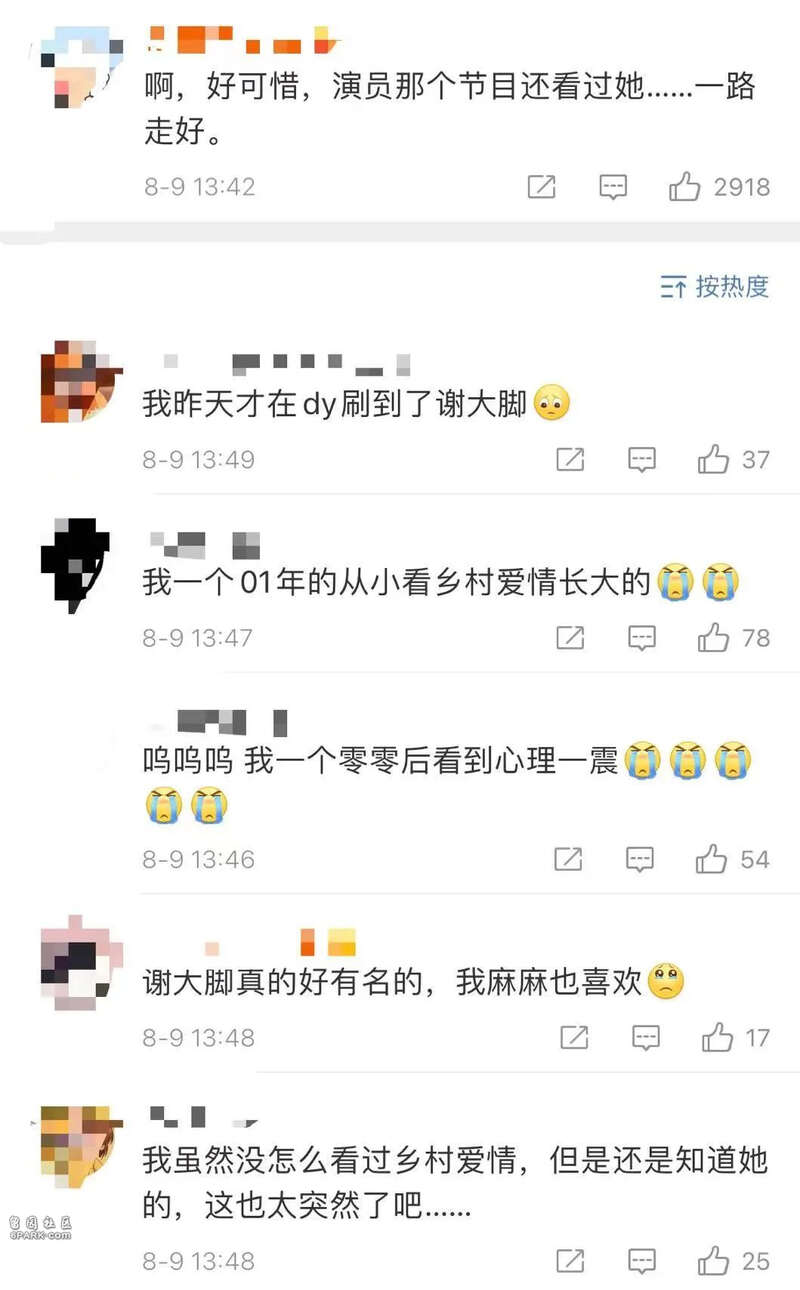Like the 01年的从小看乡村爱情 comment
800x1290 pixels.
pos(714,637)
